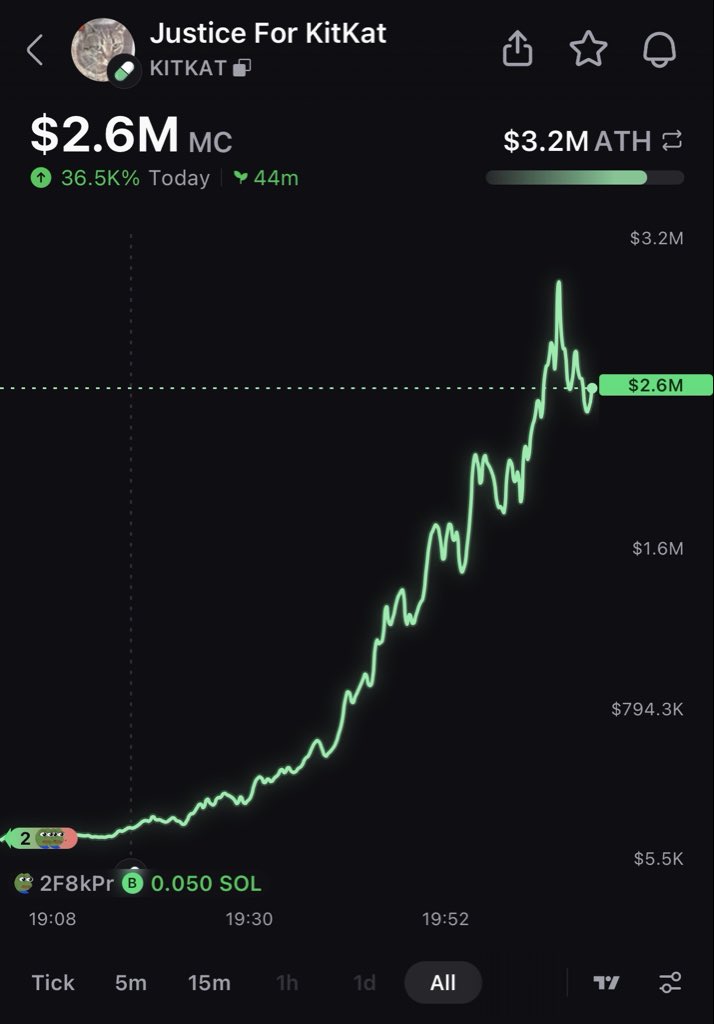714x1024 pixels.
Task: Select the 5m chart timeframe
Action: (x=130, y=982)
